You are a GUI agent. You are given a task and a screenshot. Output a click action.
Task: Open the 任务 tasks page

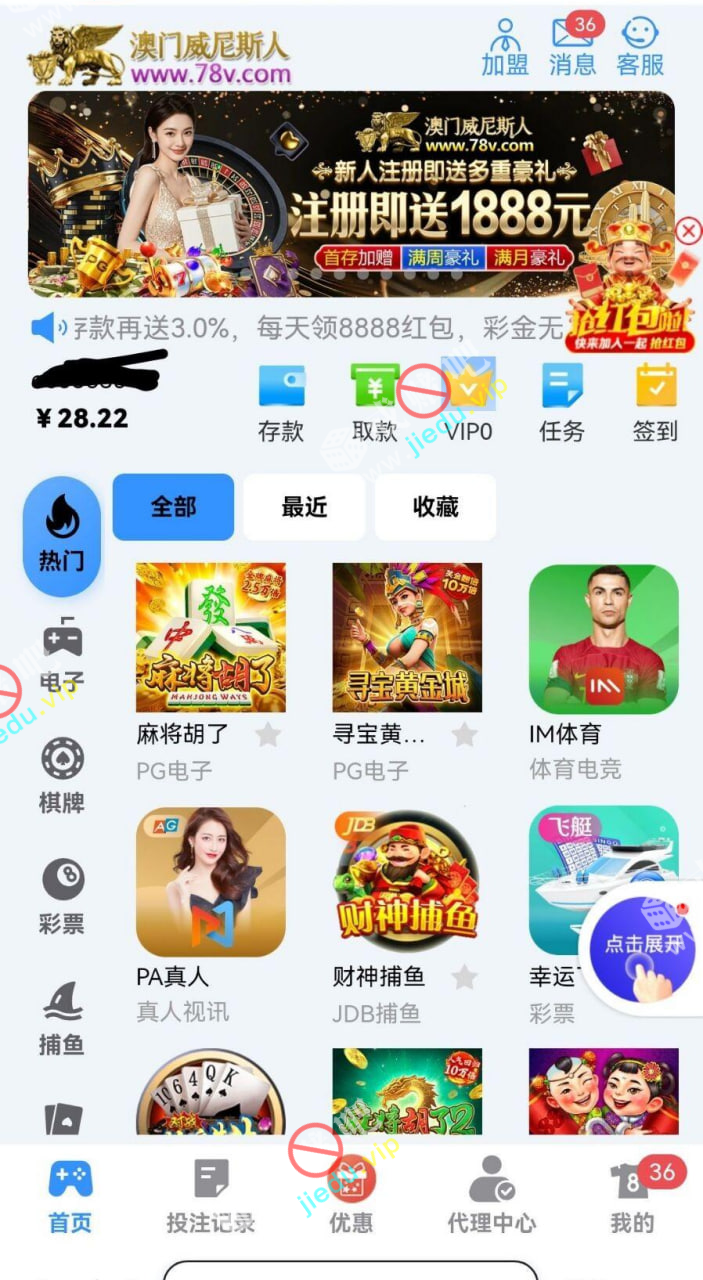(x=561, y=403)
